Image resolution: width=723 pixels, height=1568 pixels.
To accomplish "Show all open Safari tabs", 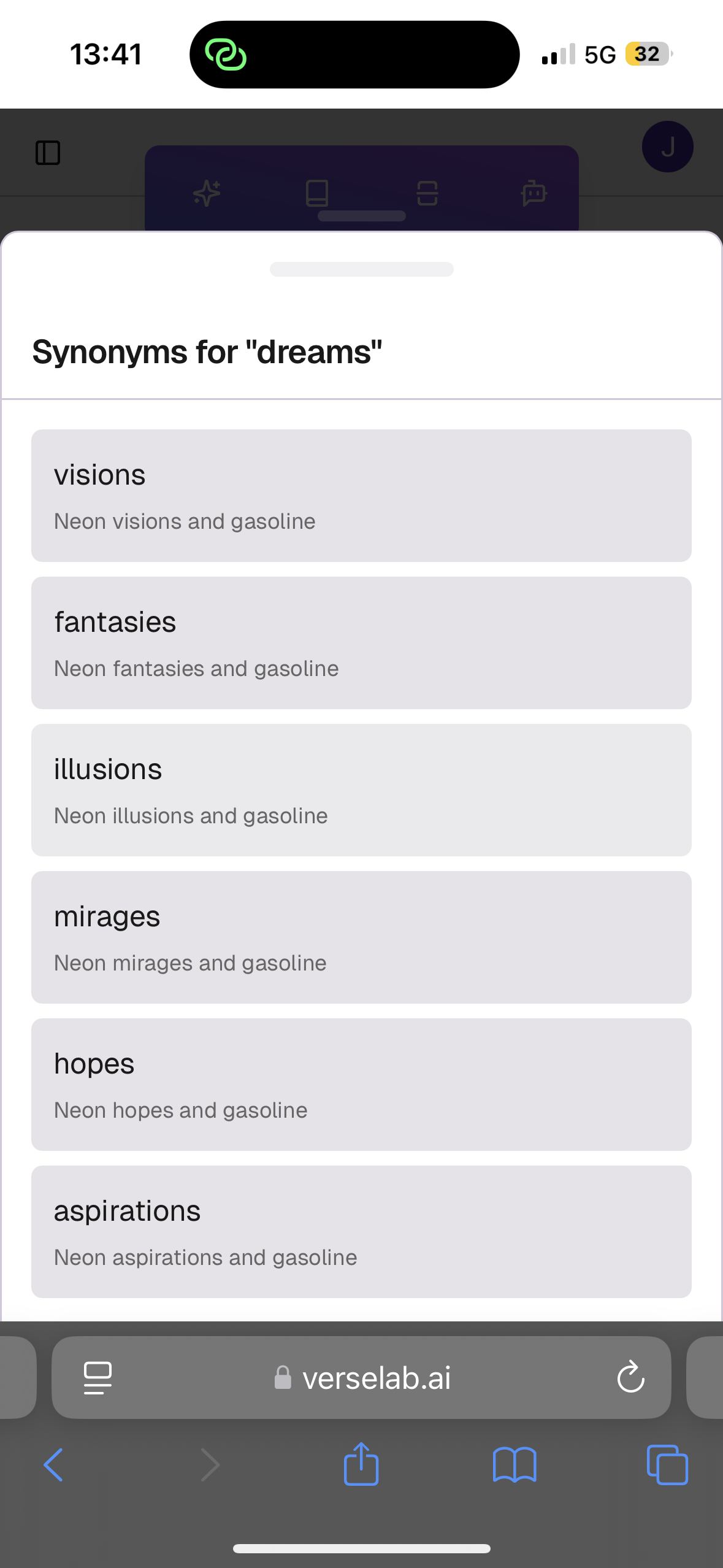I will pos(667,1465).
